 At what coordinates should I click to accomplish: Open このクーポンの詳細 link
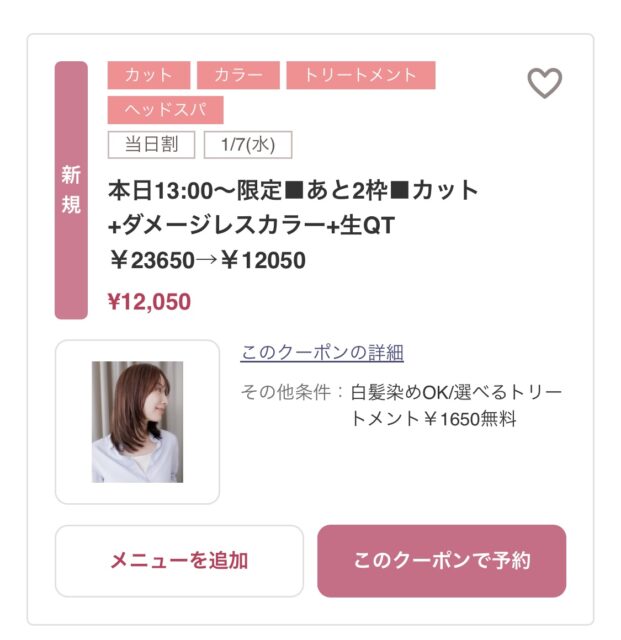(x=322, y=353)
